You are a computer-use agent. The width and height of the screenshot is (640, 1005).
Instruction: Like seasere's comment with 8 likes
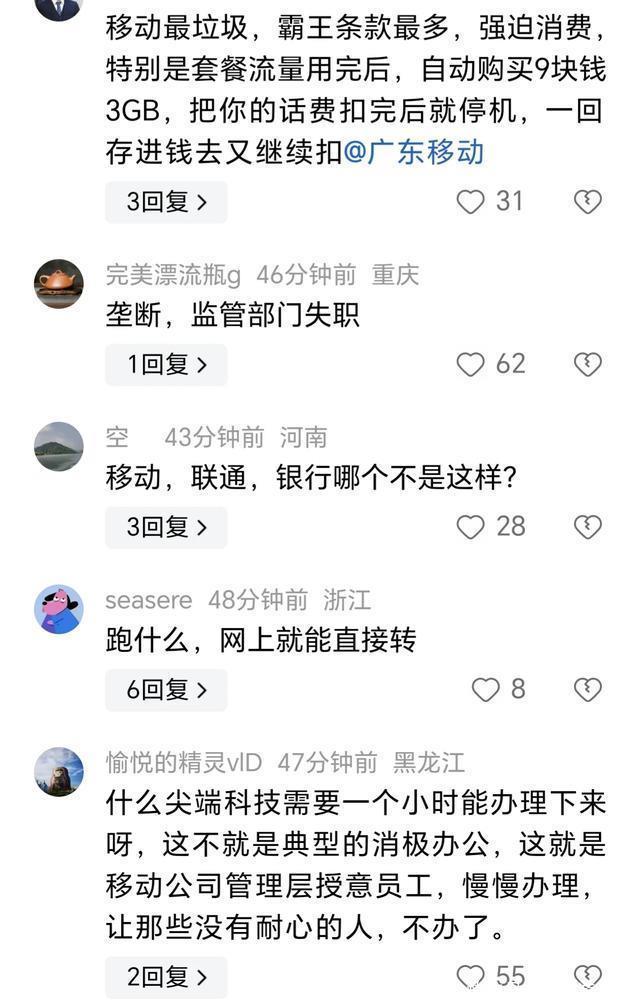click(x=486, y=690)
